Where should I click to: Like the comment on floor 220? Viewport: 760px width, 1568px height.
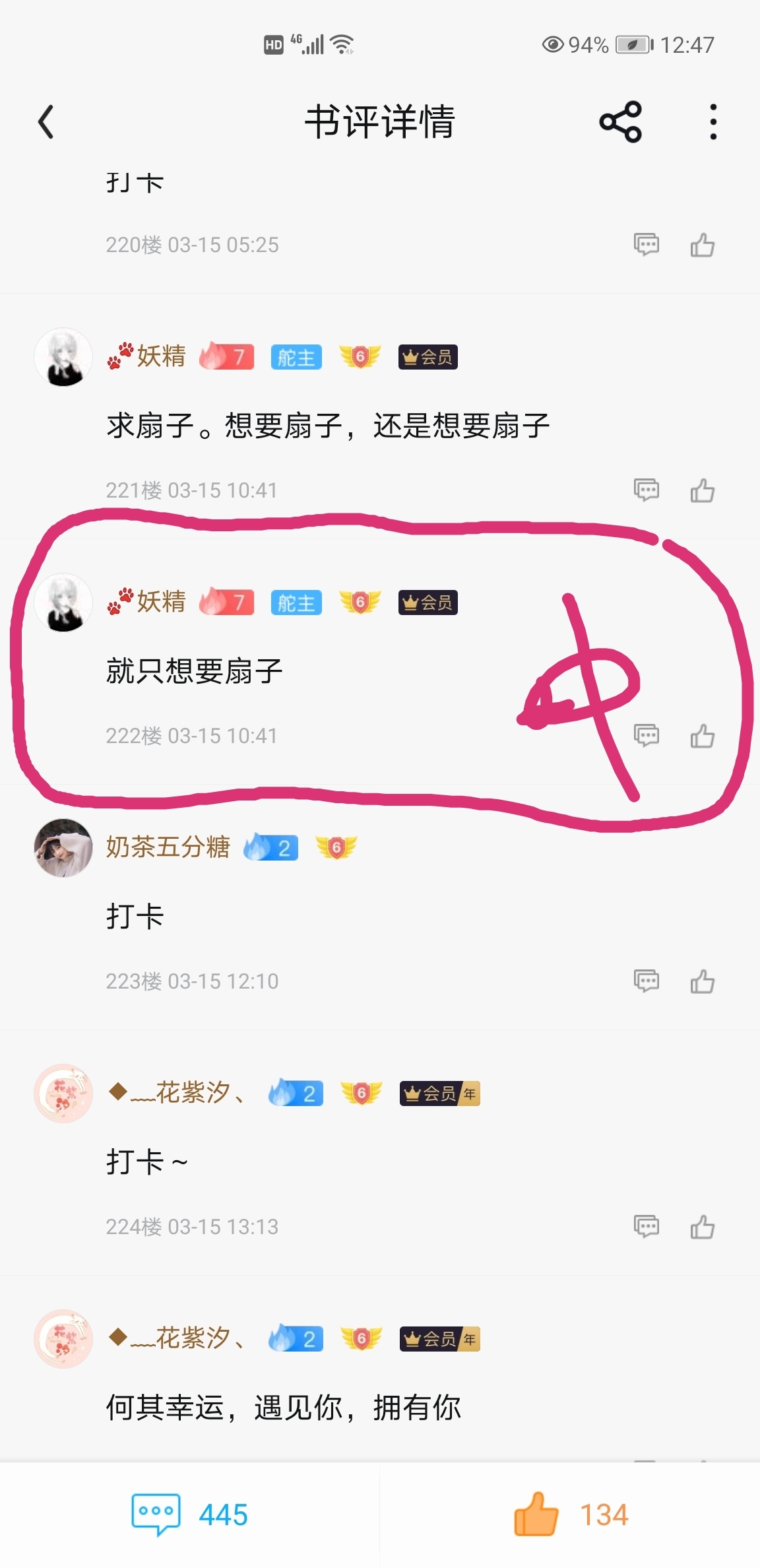(x=702, y=245)
